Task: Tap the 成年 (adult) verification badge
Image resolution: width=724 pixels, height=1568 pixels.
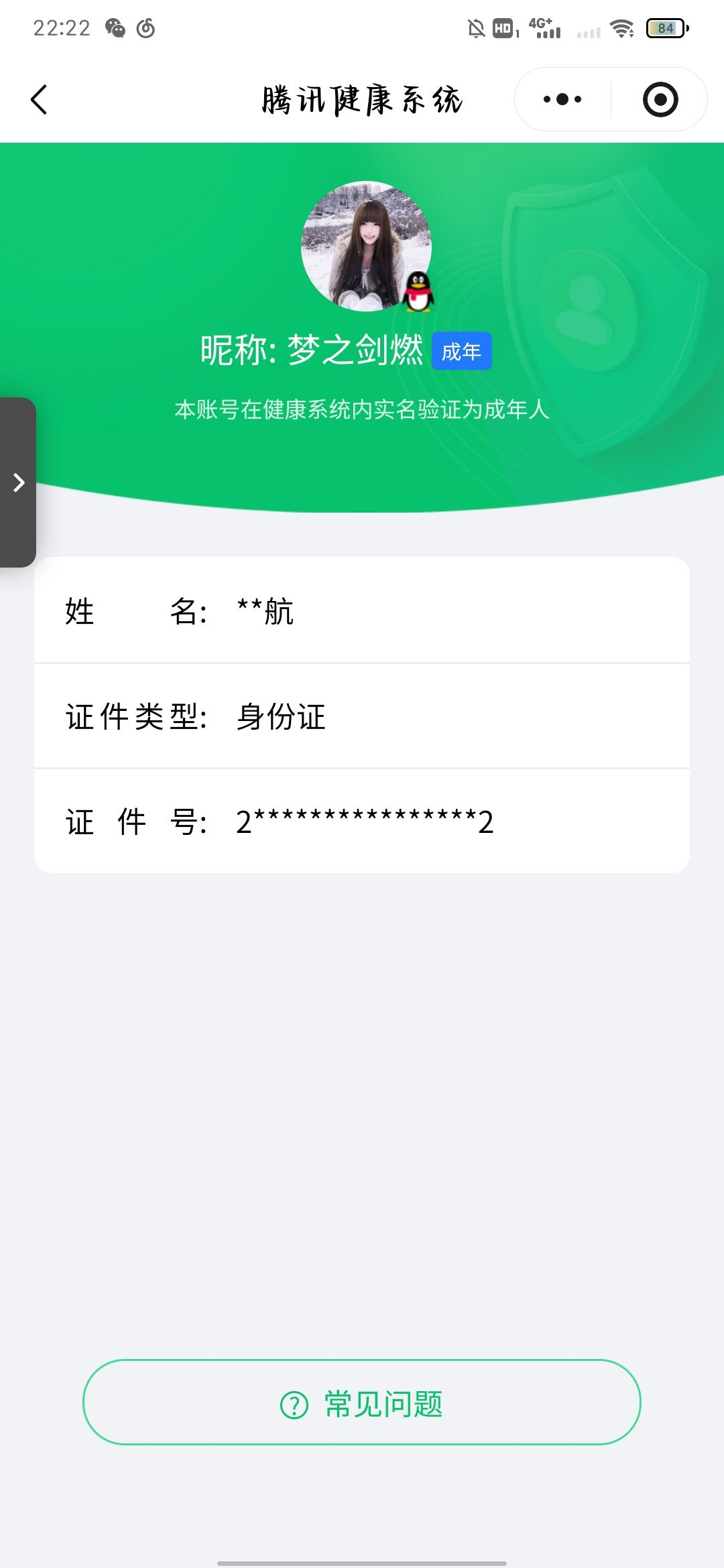Action: [x=462, y=350]
